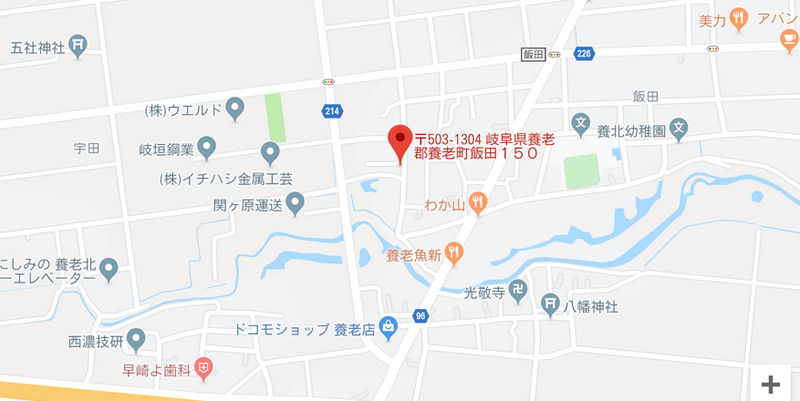Select the 八幡神社 shrine marker

(549, 304)
